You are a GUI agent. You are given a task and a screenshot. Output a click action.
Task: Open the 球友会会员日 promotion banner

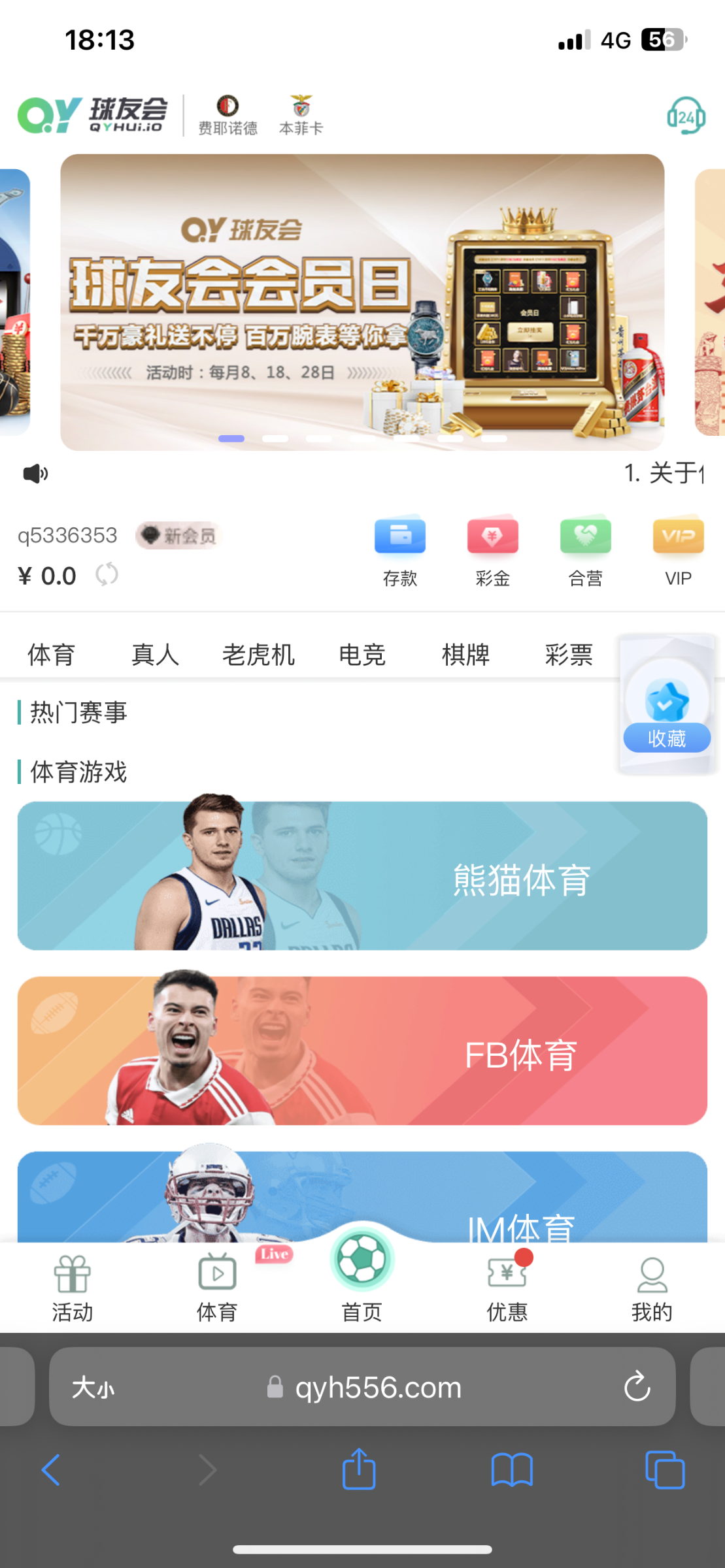click(362, 302)
